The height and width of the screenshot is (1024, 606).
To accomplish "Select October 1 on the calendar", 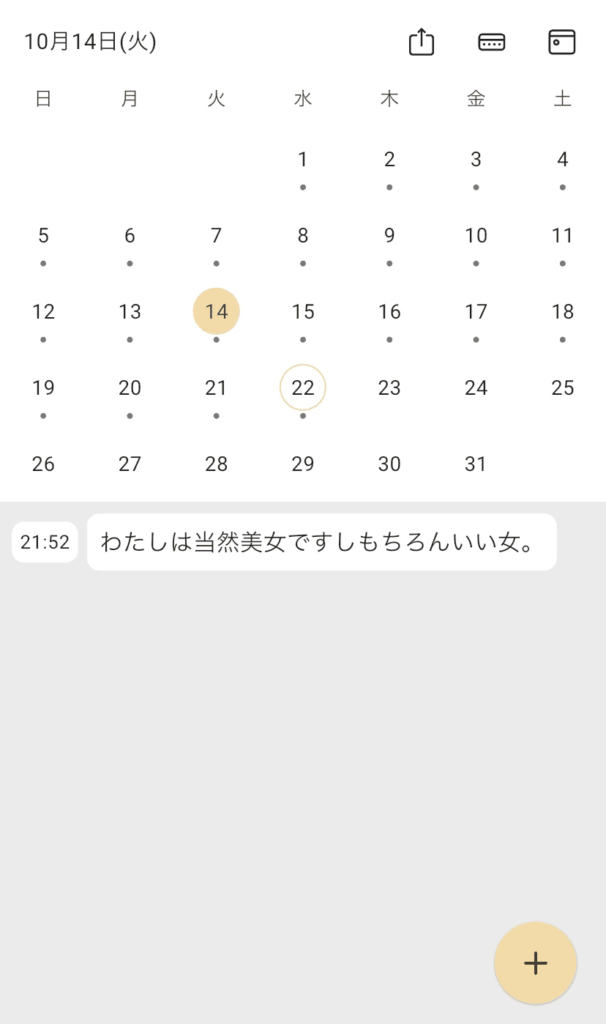I will click(303, 160).
